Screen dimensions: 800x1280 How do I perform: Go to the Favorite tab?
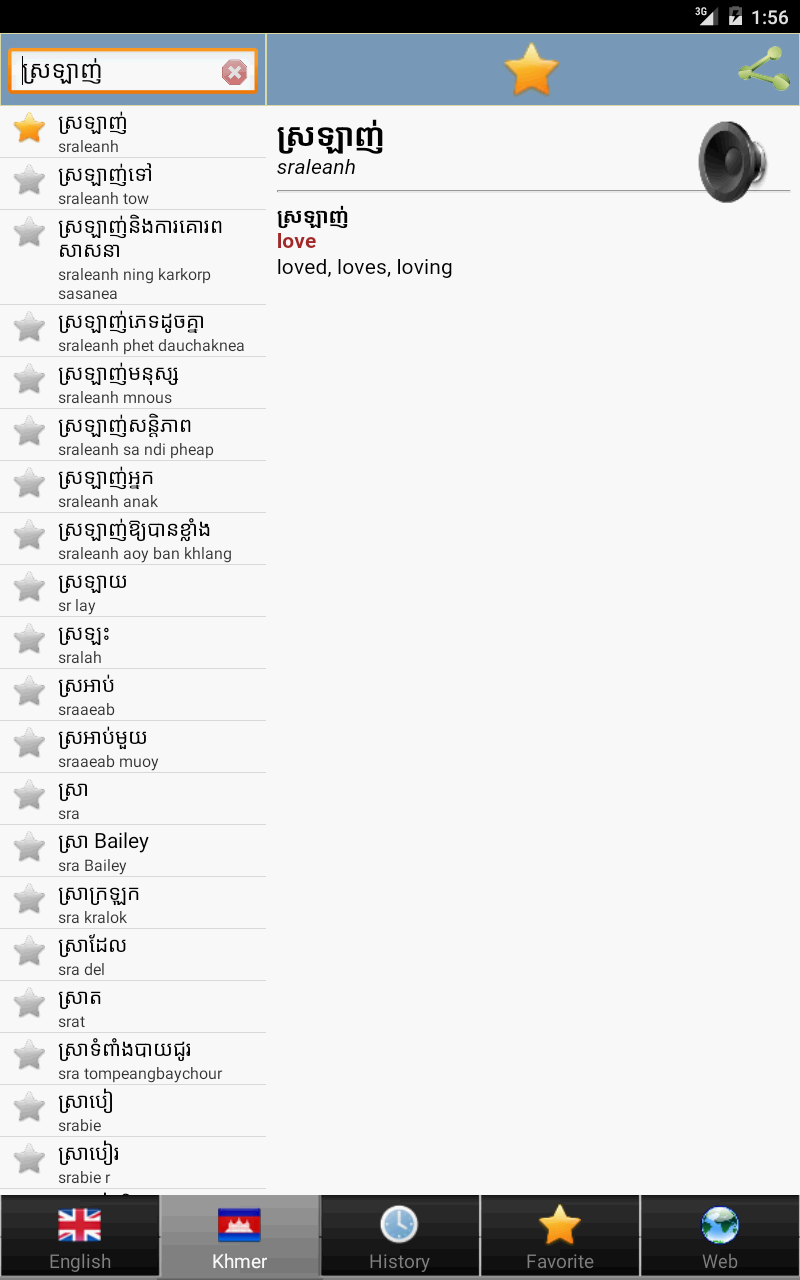point(560,1237)
